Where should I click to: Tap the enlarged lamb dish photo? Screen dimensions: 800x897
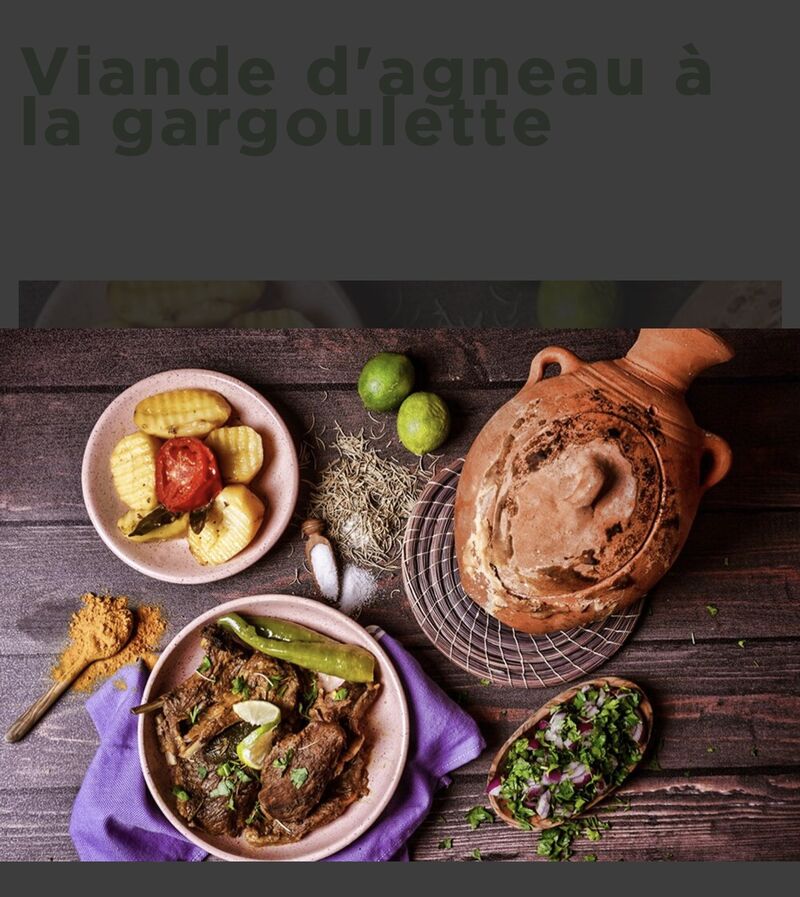point(400,594)
